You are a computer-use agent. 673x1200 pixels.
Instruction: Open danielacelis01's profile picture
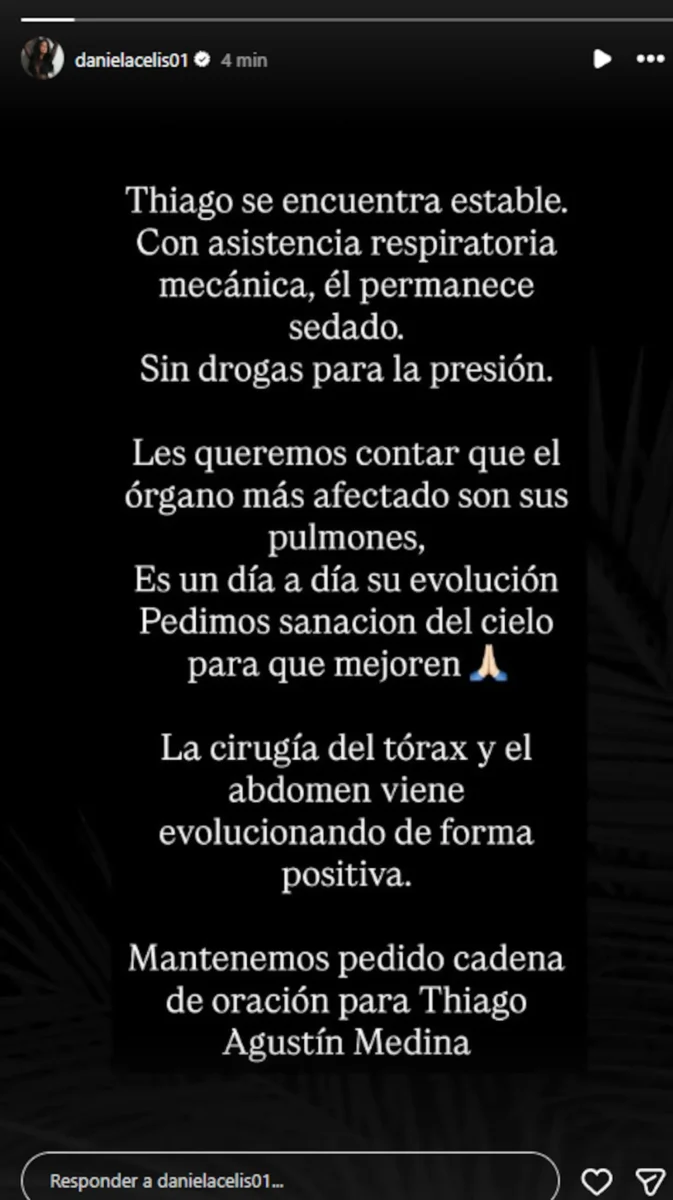(42, 59)
